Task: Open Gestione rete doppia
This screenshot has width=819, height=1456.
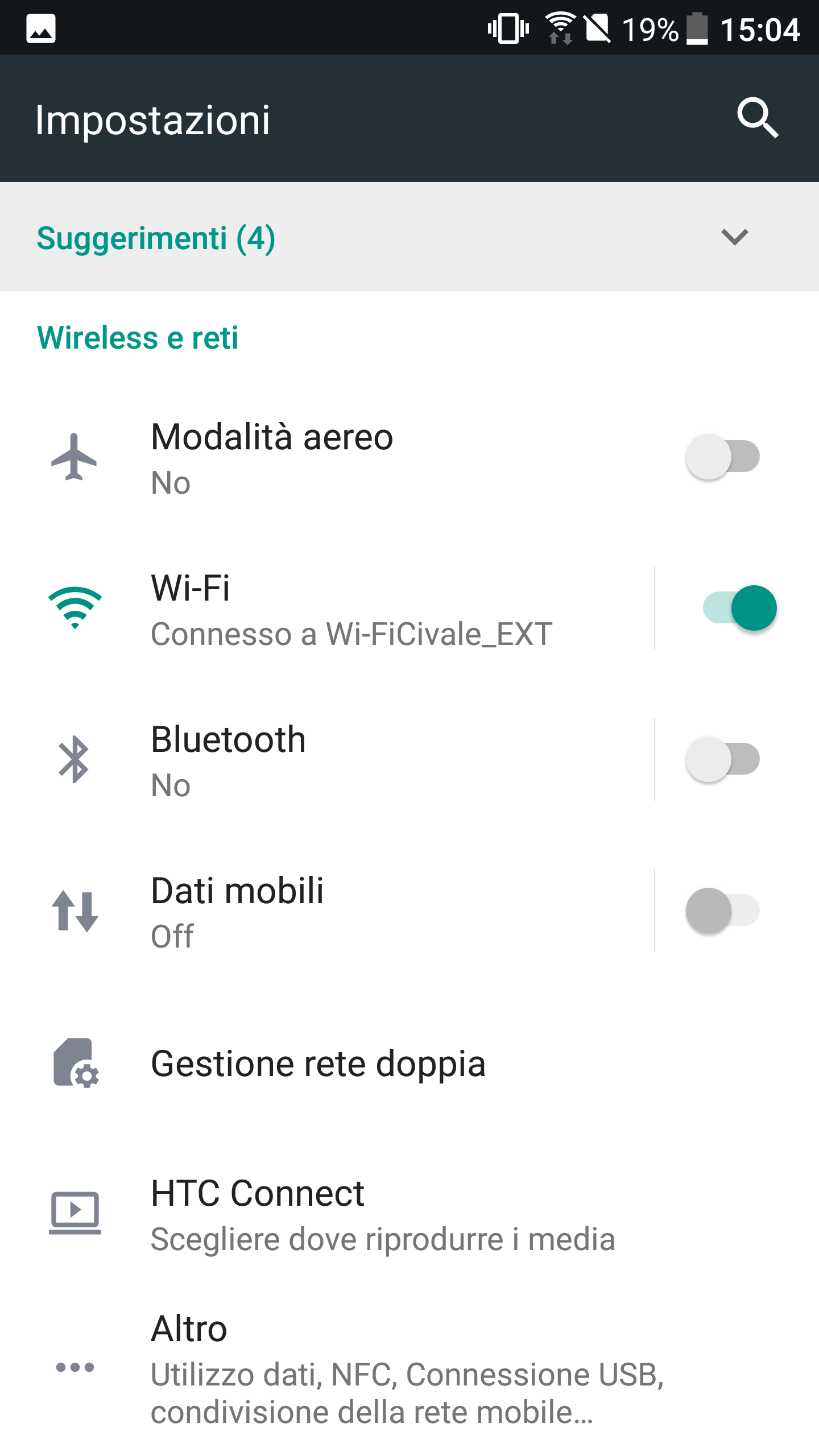Action: point(318,1064)
